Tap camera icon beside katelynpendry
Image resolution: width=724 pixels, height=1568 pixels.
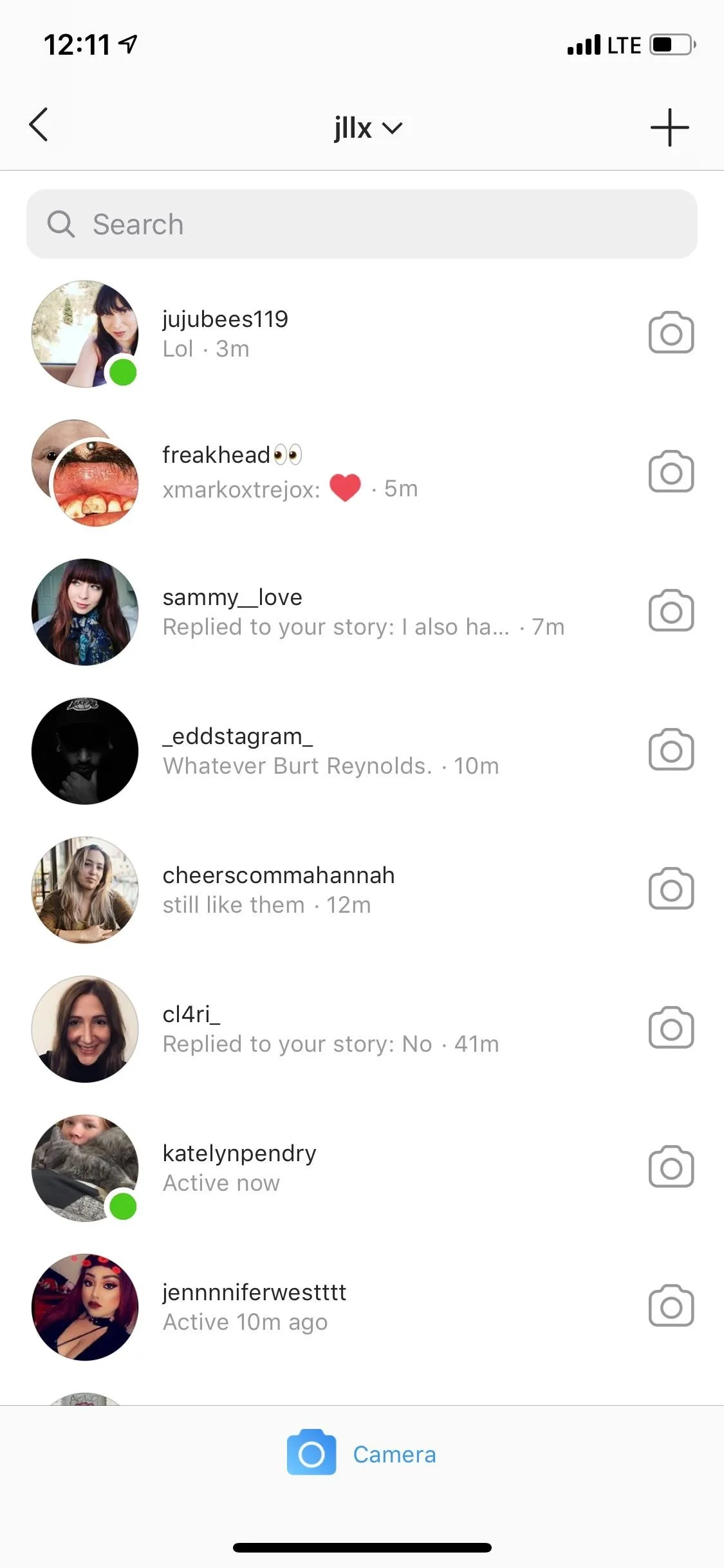[671, 1167]
